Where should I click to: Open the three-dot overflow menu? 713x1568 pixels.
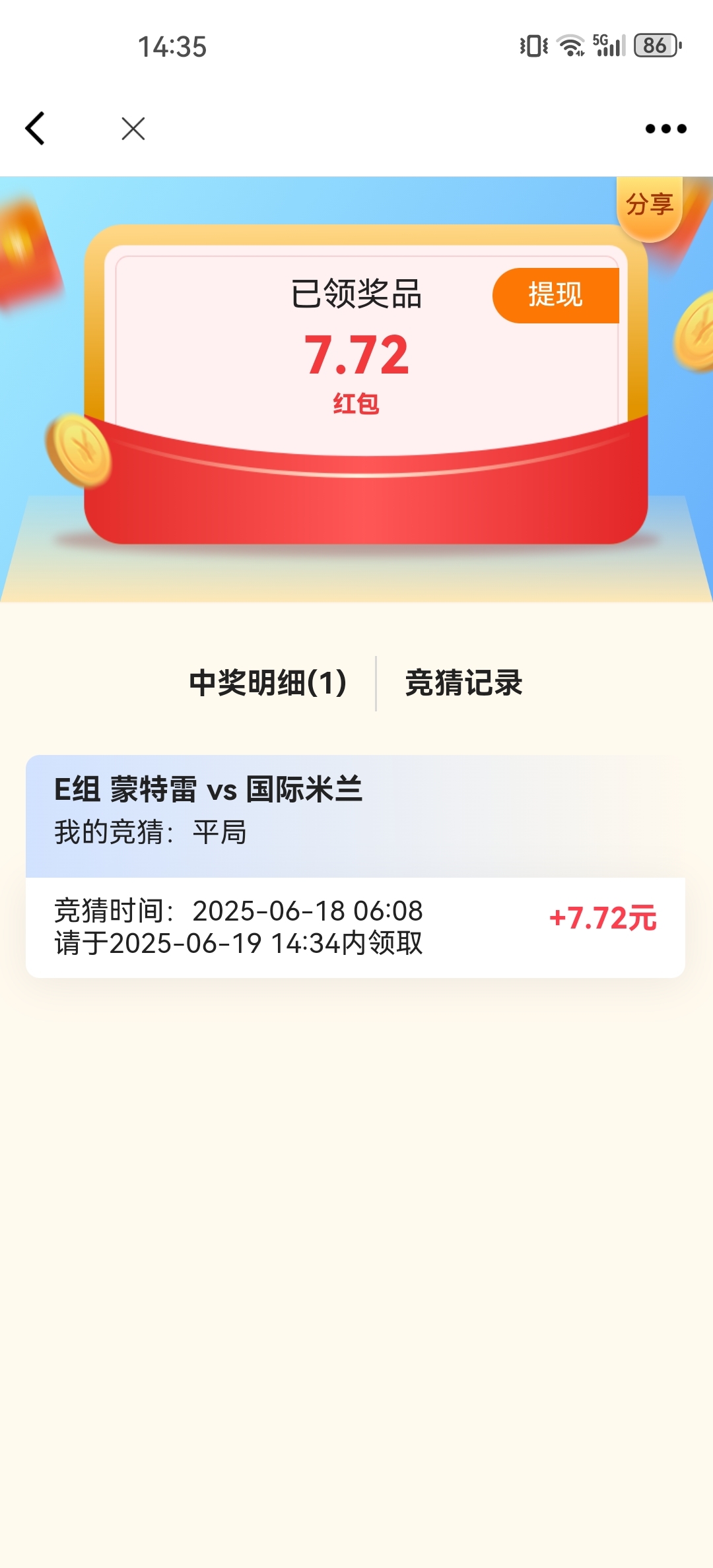(665, 129)
